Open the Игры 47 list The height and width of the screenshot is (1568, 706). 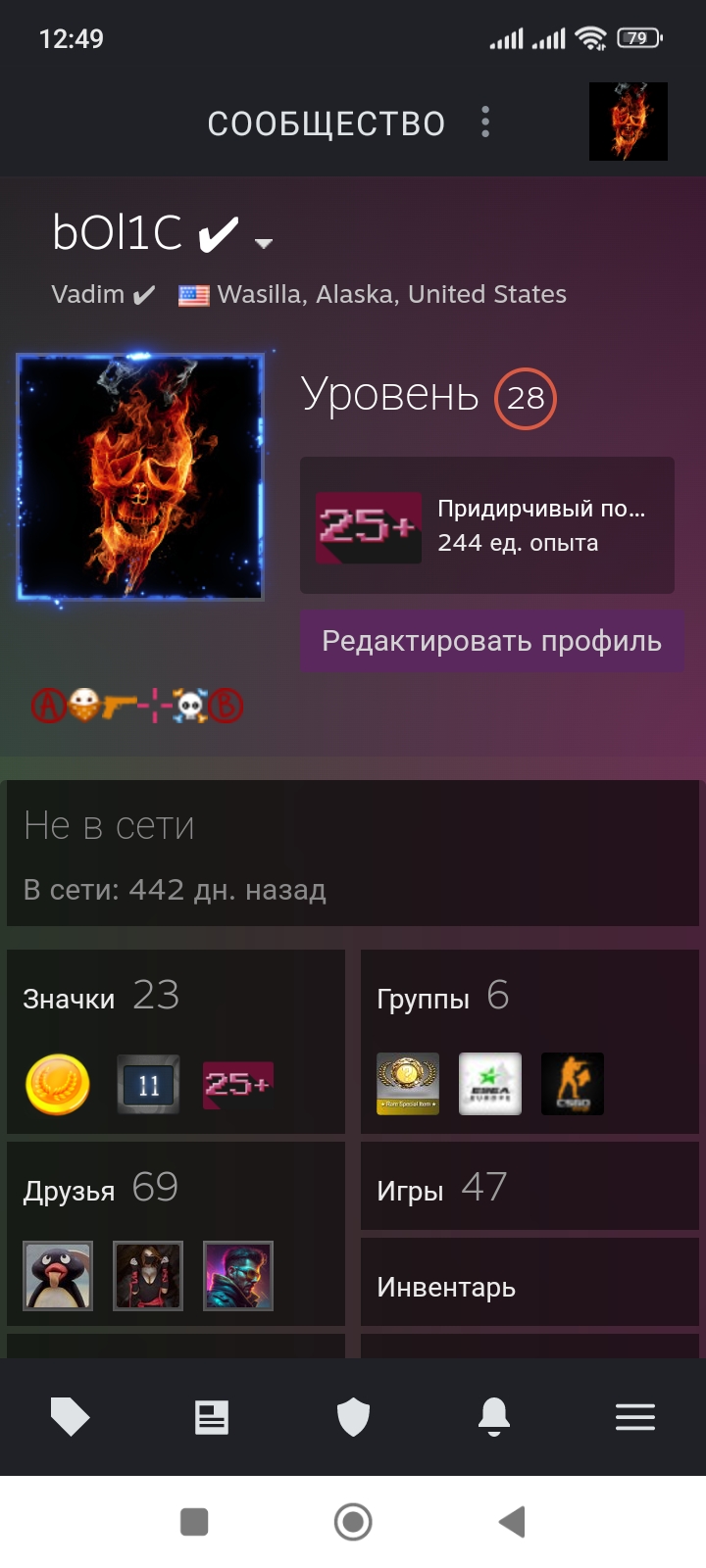point(529,1186)
